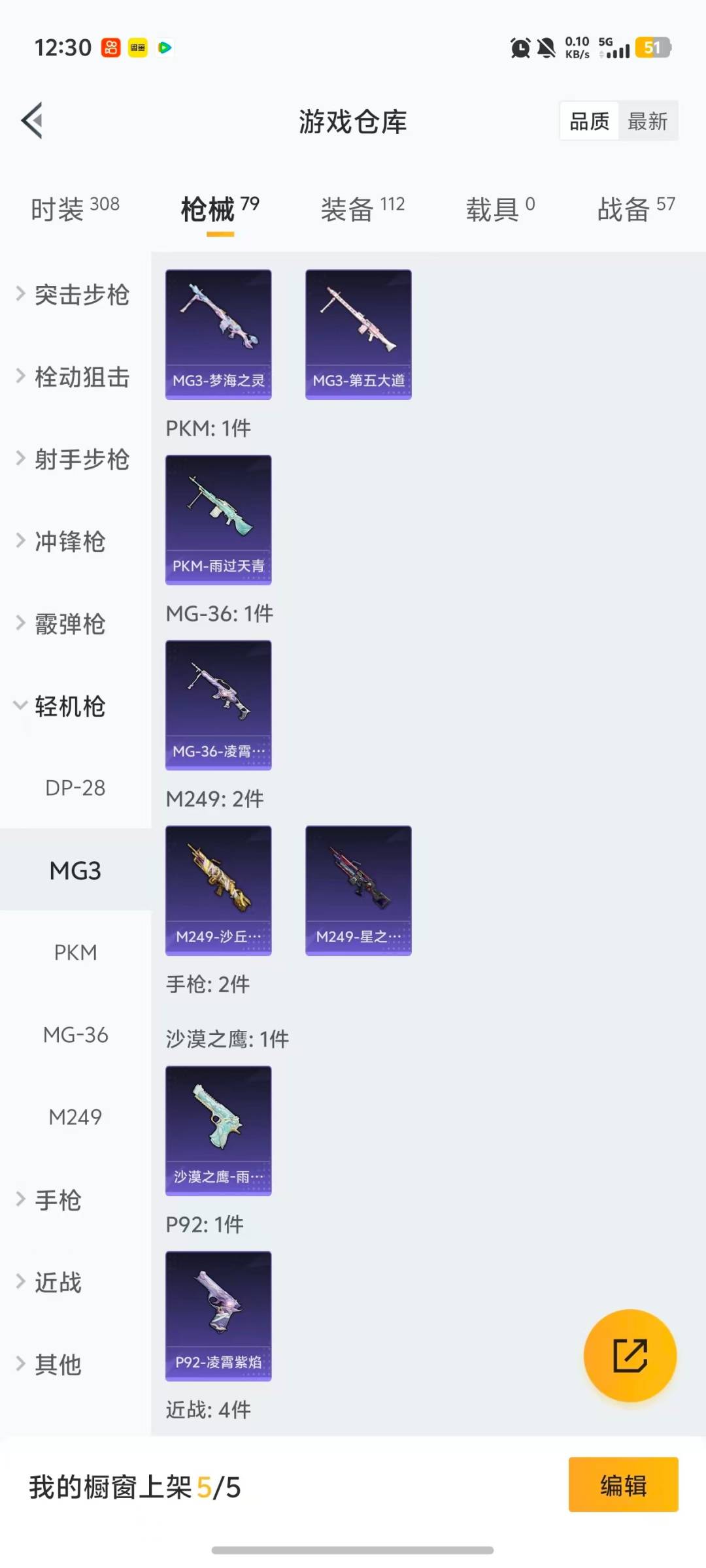Screen dimensions: 706x1568
Task: View the PKM-雨过天青 skin
Action: click(x=218, y=519)
